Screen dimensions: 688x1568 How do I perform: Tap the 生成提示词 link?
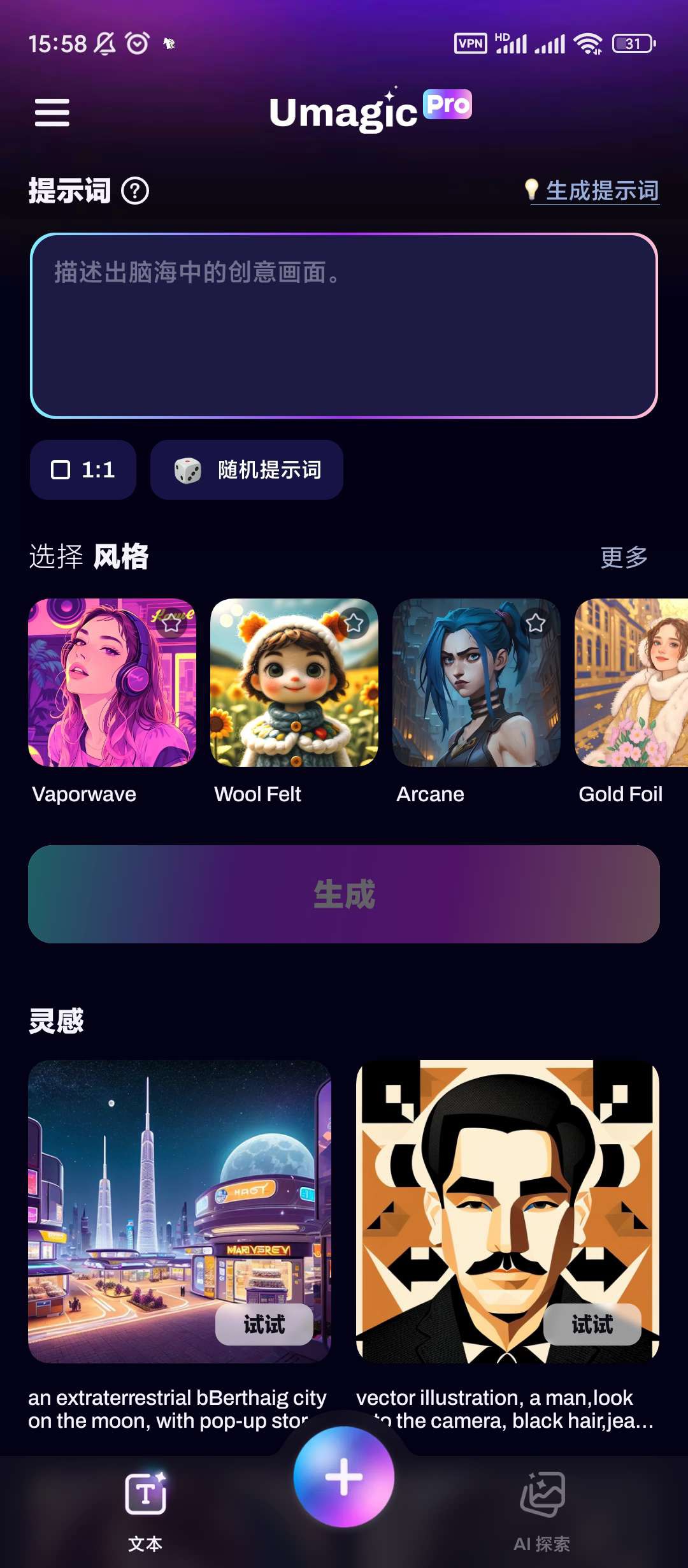[594, 191]
